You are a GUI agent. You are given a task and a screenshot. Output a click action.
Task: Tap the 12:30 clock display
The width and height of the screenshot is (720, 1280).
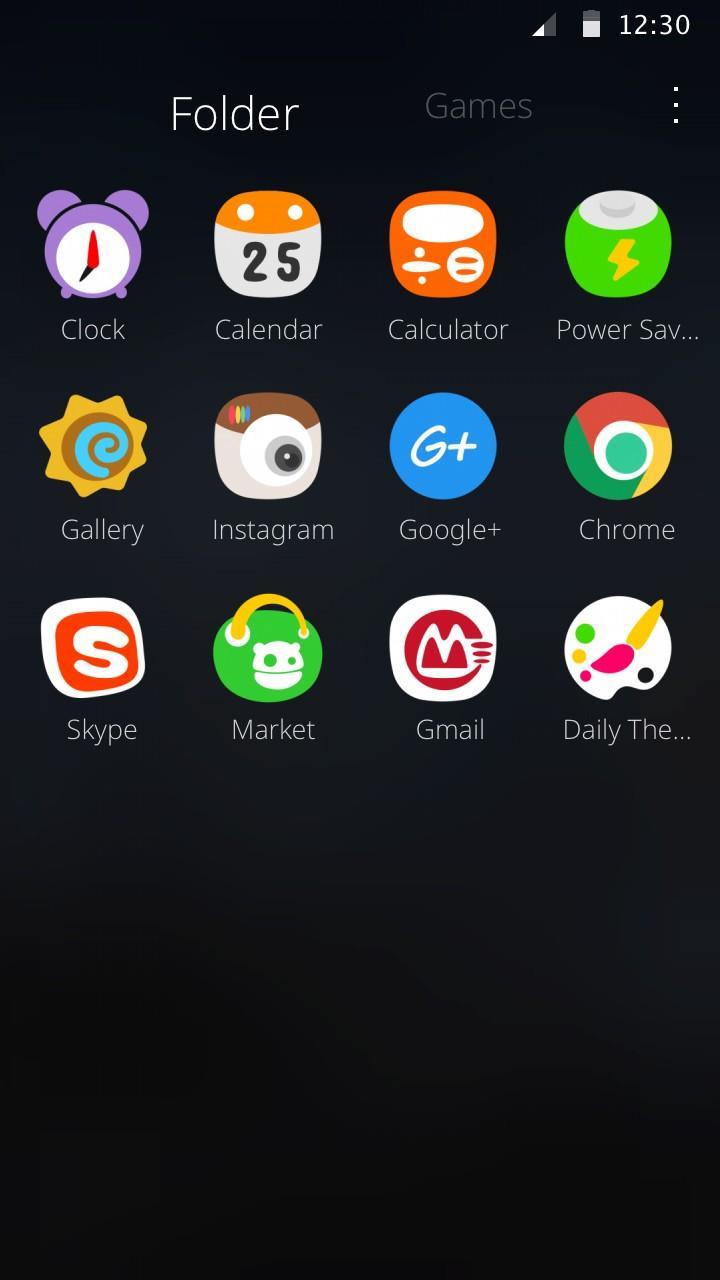click(655, 25)
